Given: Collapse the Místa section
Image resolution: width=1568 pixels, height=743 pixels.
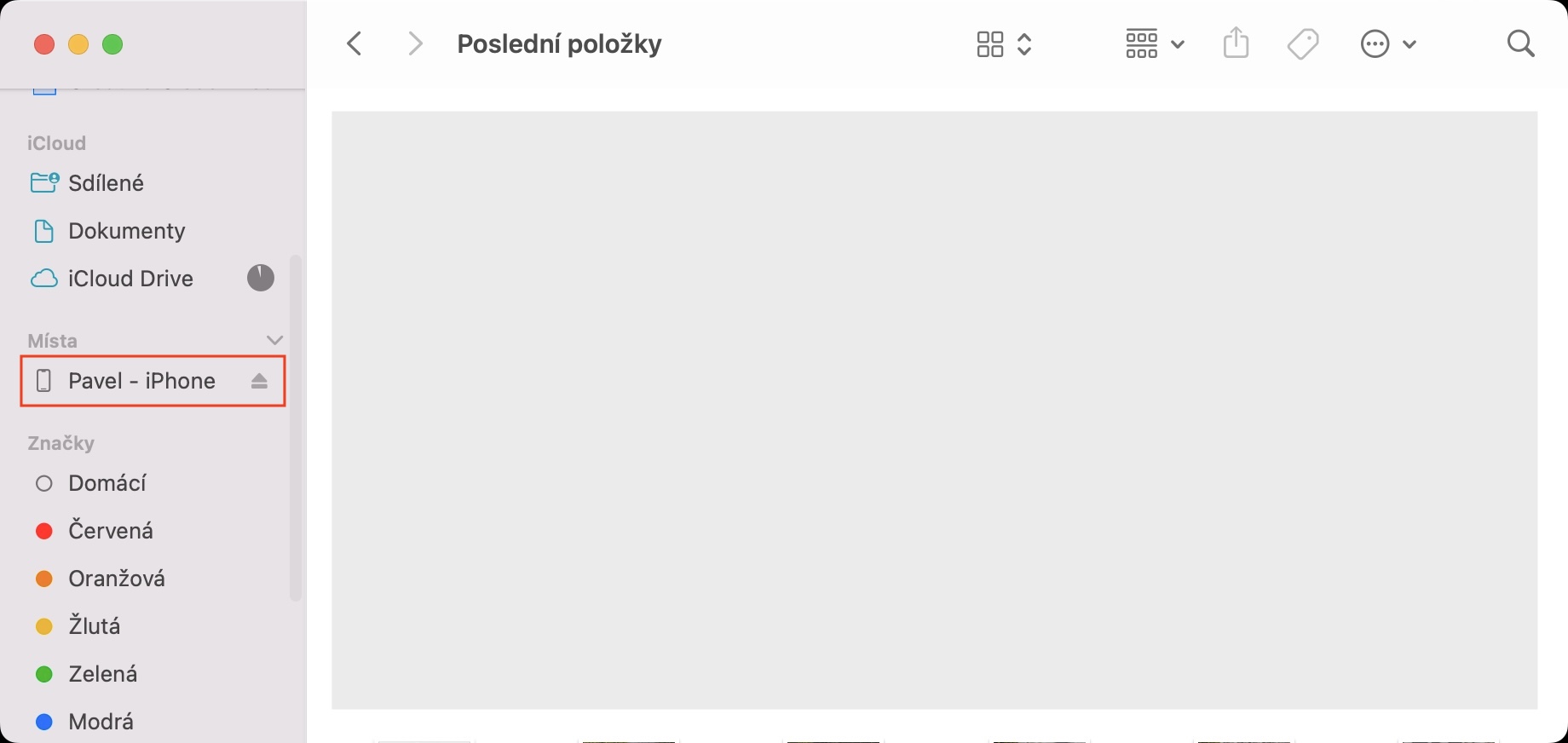Looking at the screenshot, I should [x=274, y=341].
